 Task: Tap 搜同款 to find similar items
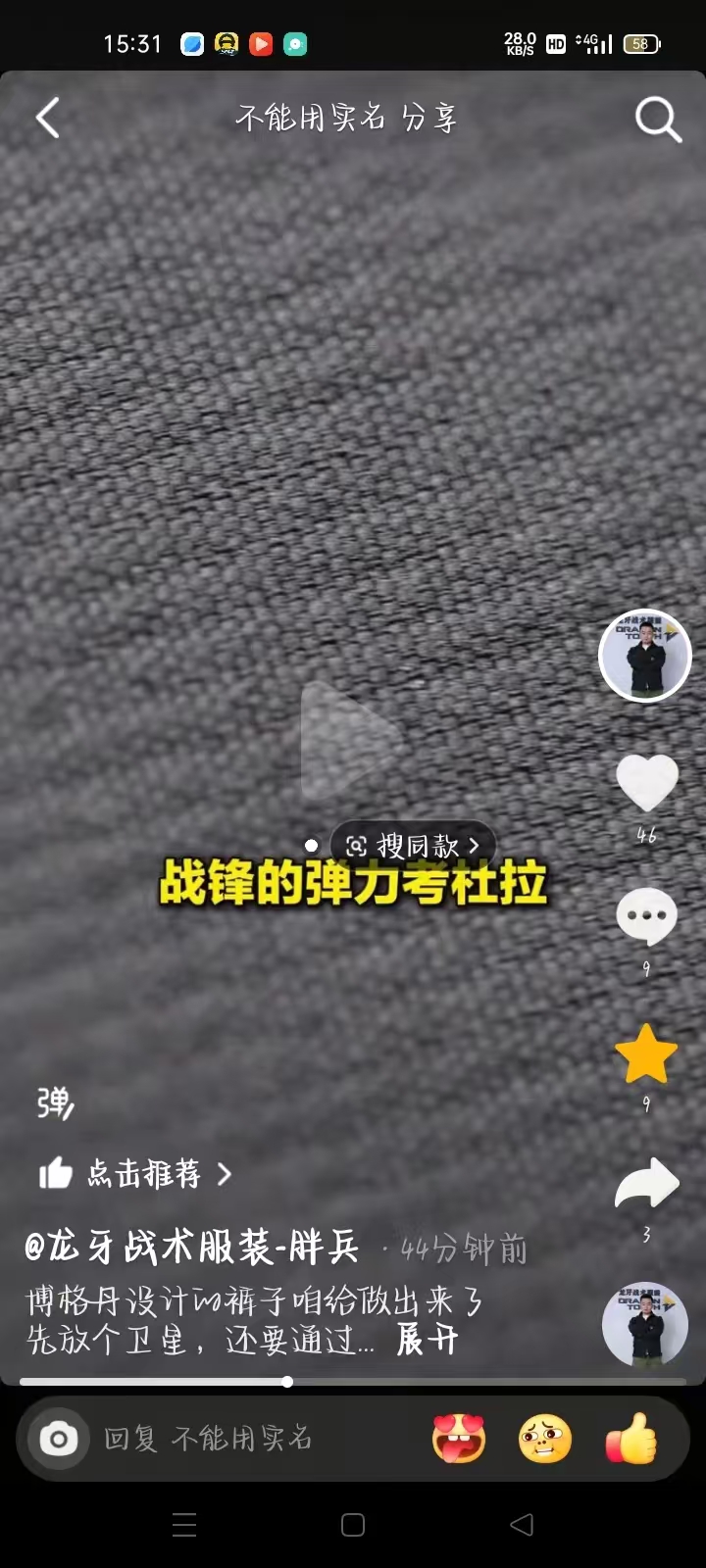[414, 845]
